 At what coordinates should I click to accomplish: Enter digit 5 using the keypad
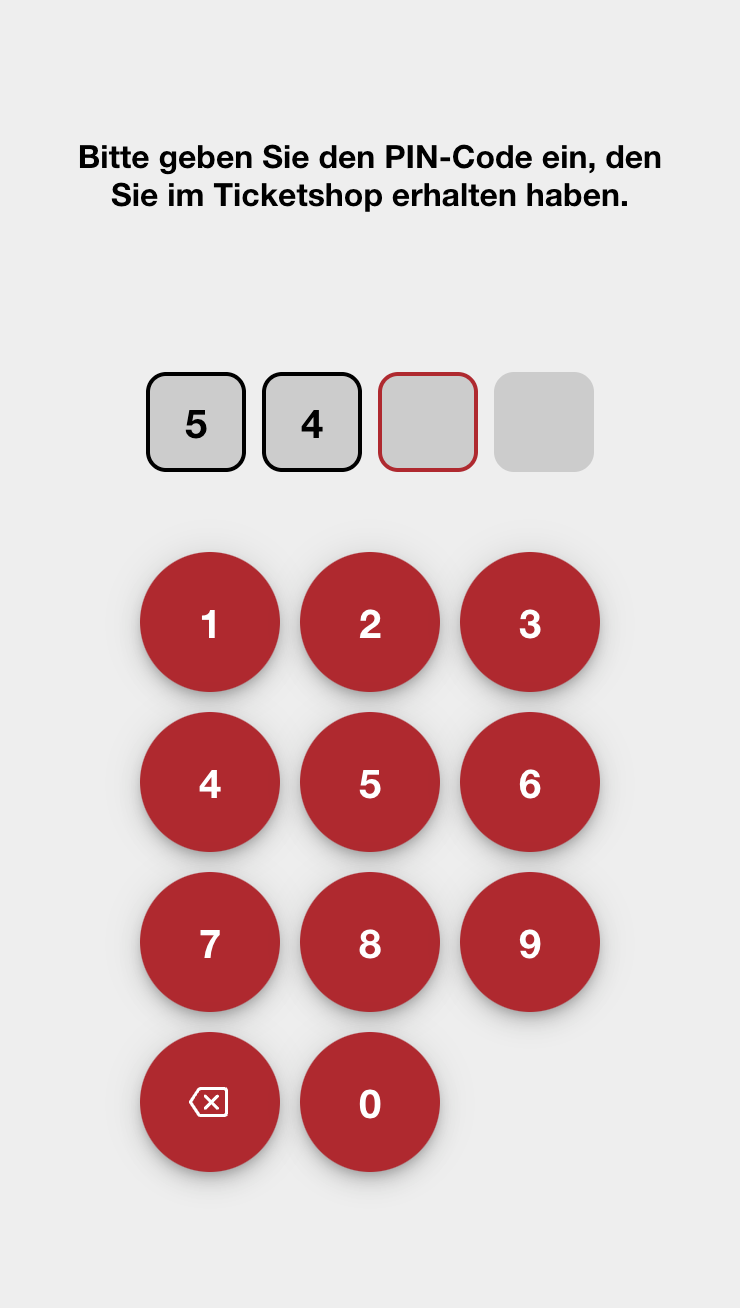(370, 782)
